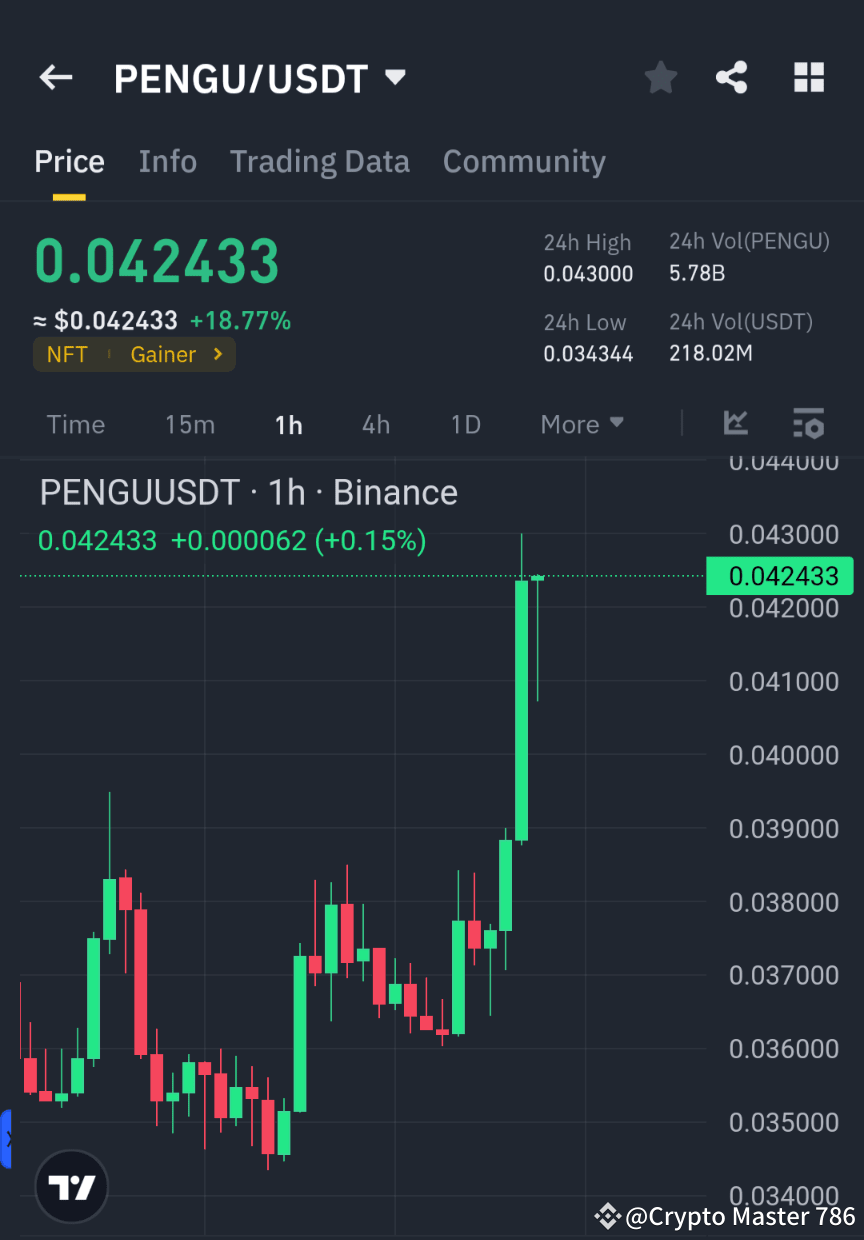The height and width of the screenshot is (1240, 864).
Task: Tap the back arrow
Action: click(x=55, y=77)
